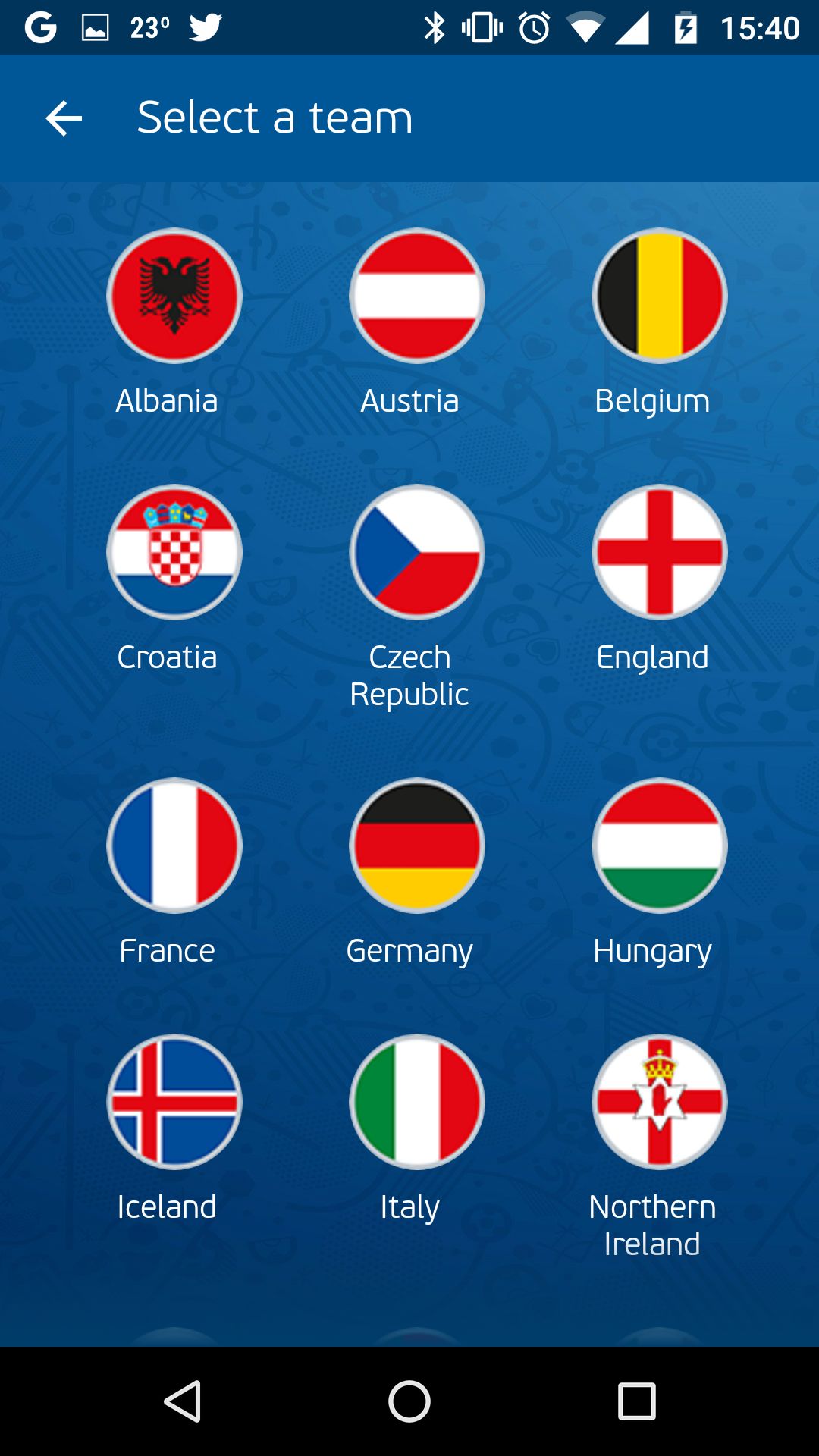Open recent apps from navigation bar
The width and height of the screenshot is (819, 1456).
pyautogui.click(x=637, y=1401)
